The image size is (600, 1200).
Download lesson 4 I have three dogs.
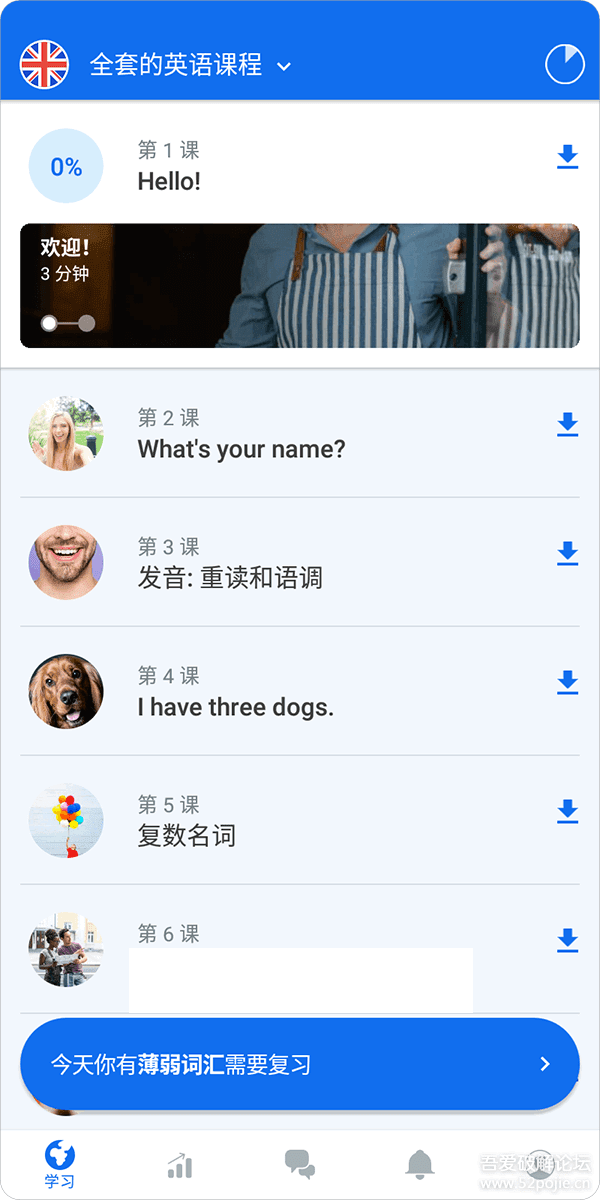567,683
